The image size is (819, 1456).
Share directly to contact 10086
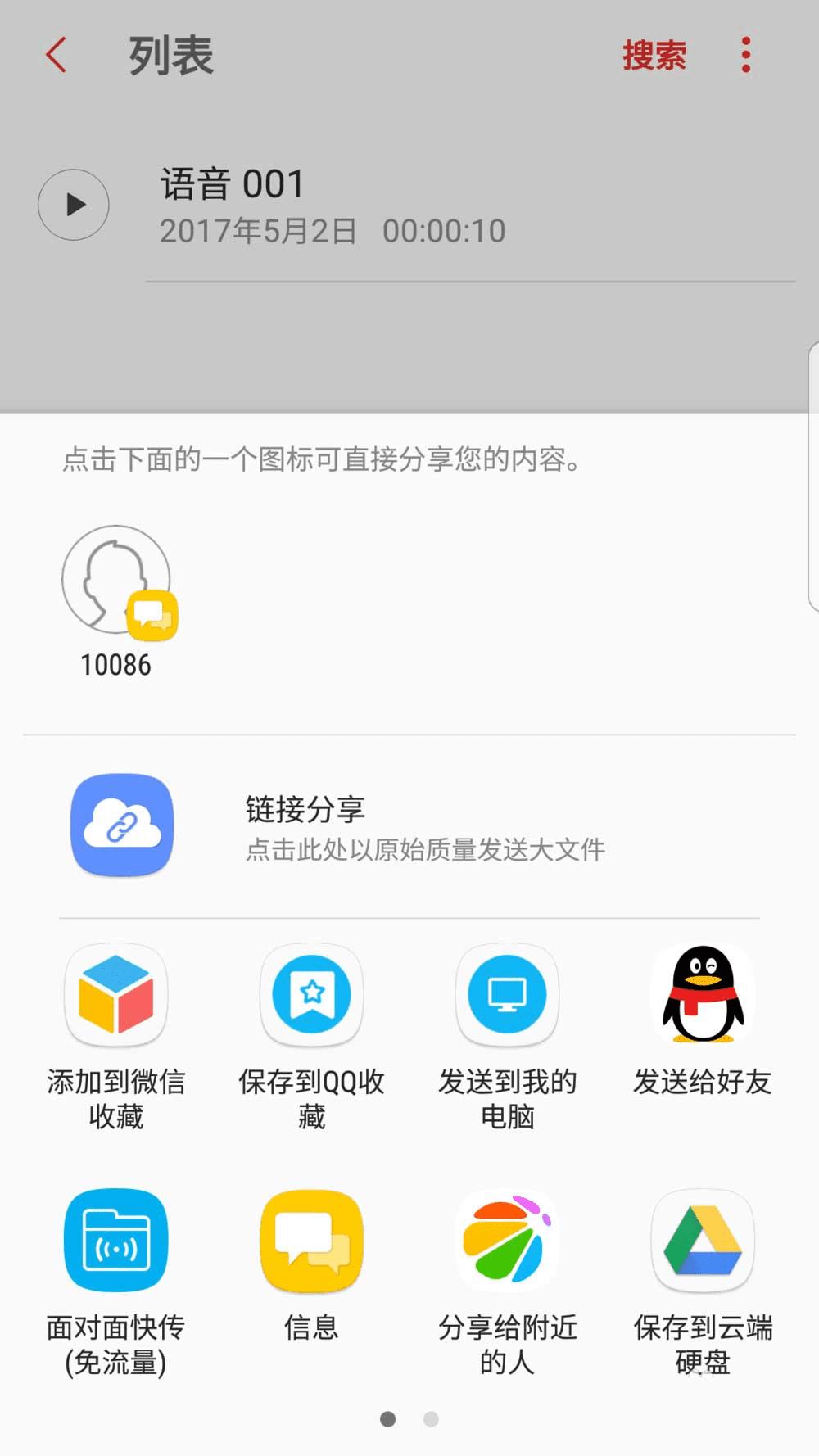click(x=116, y=581)
